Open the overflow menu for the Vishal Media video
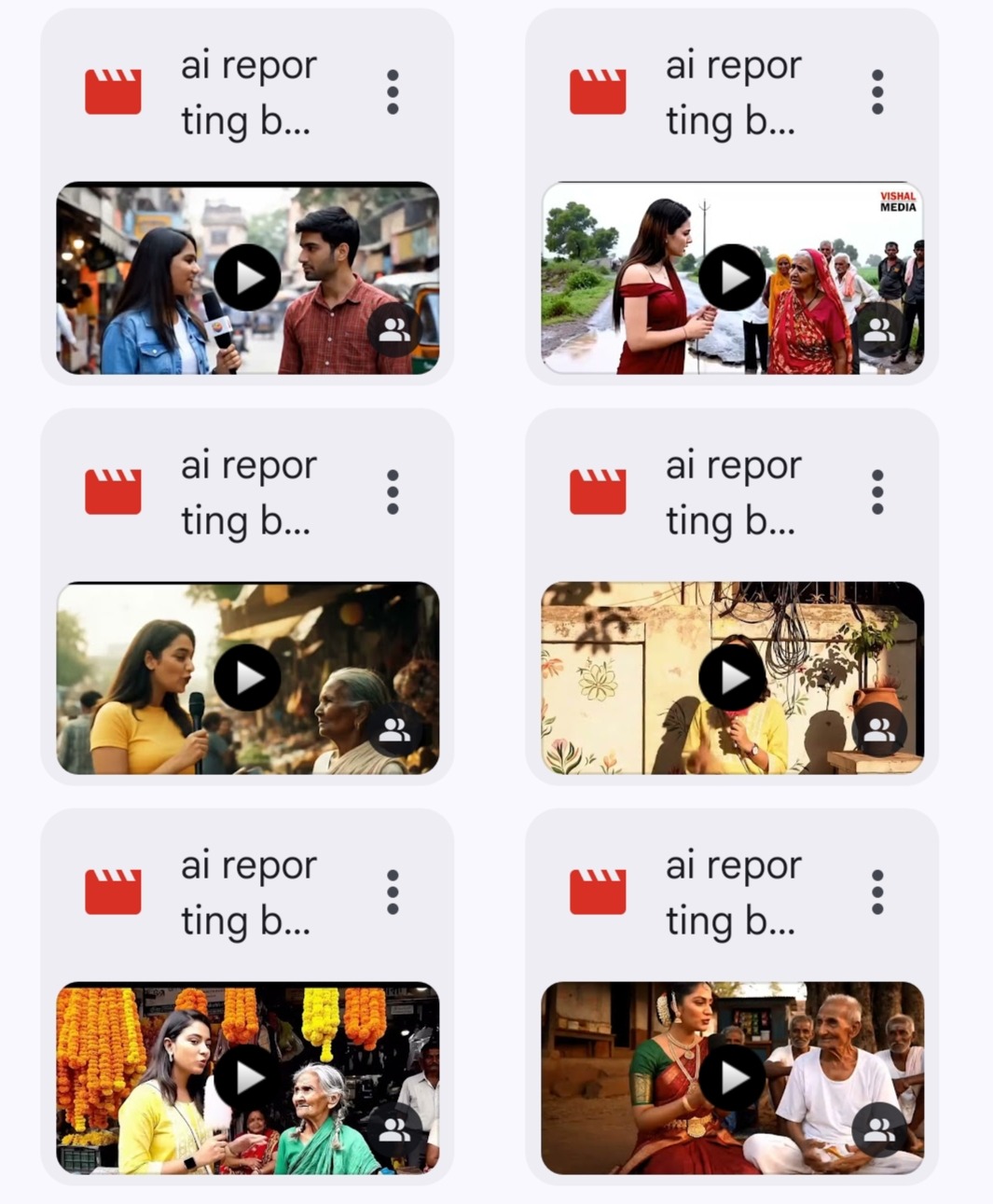The width and height of the screenshot is (993, 1204). point(877,92)
